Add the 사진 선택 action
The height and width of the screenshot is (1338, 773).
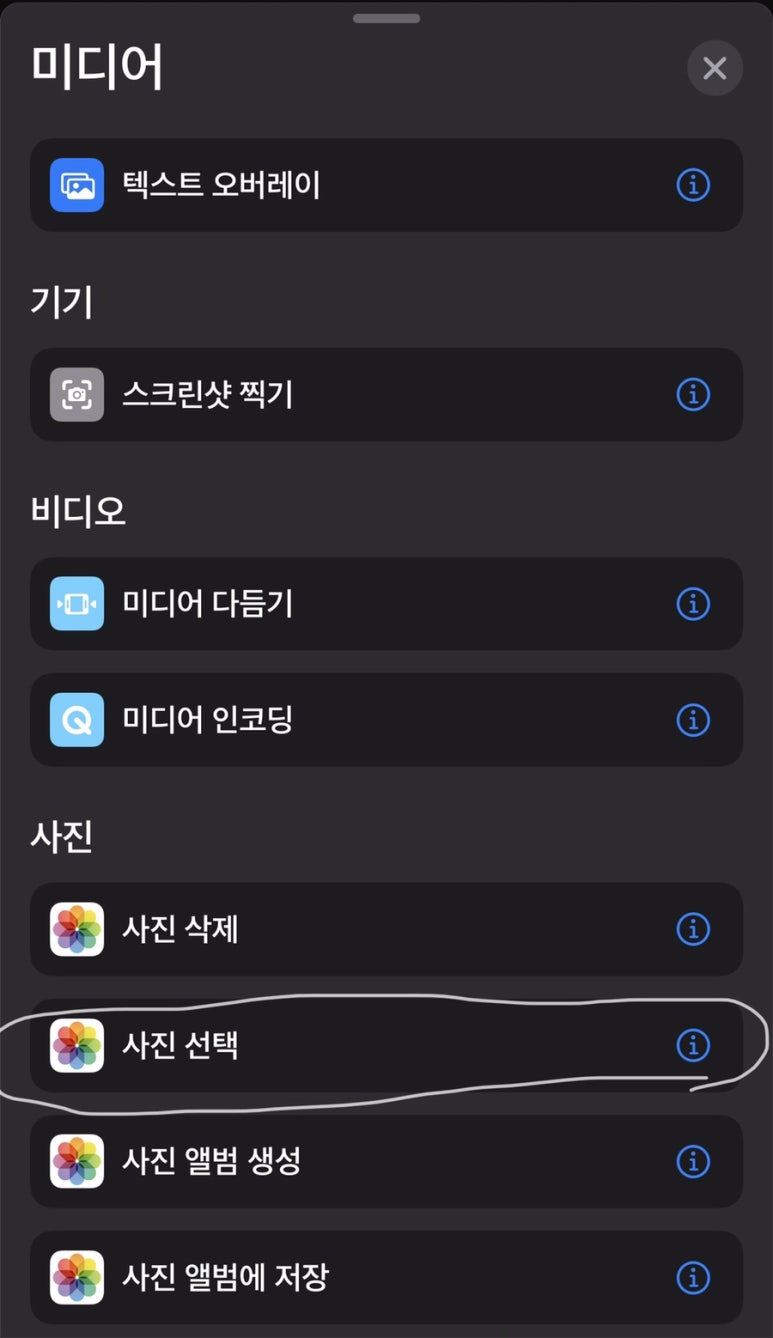386,1046
